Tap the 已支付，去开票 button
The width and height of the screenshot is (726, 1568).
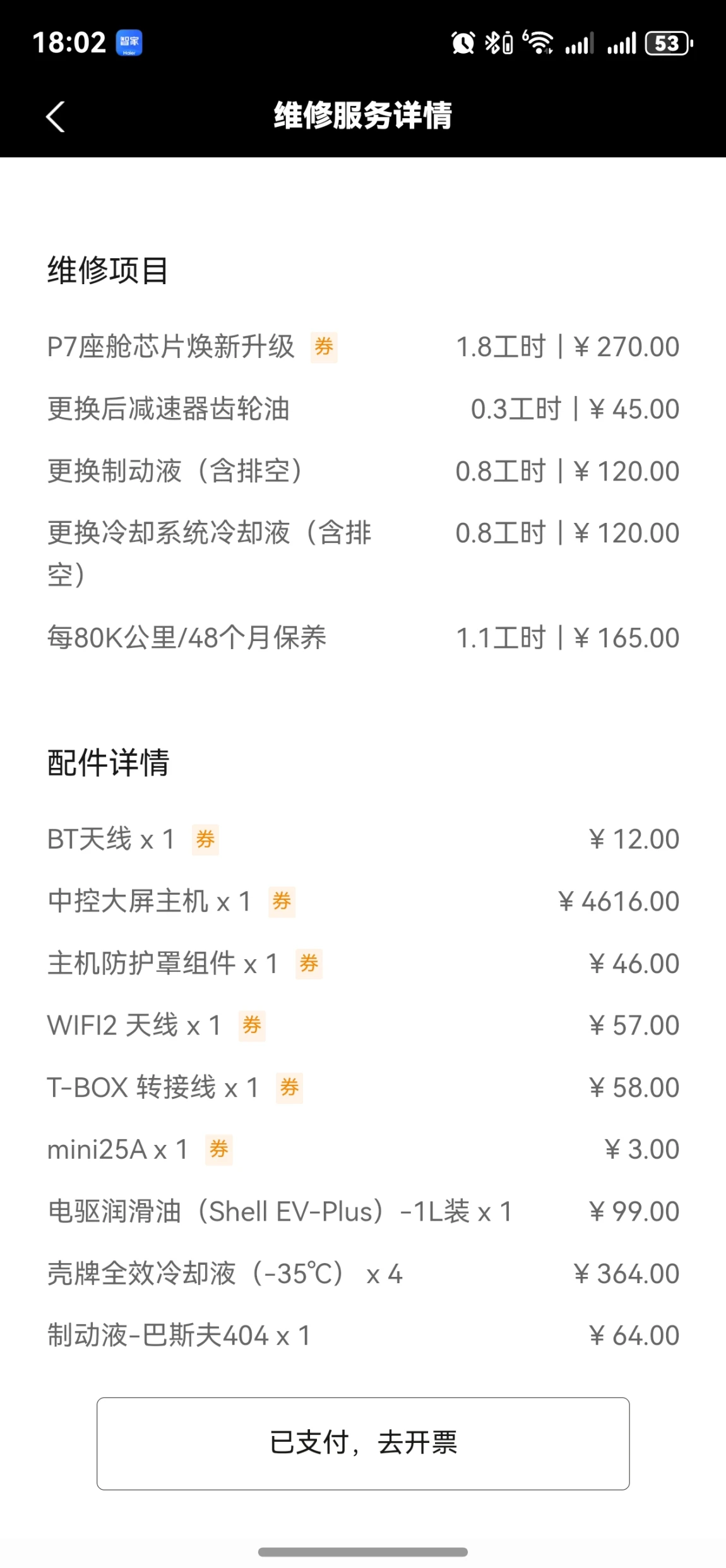pos(363,1443)
